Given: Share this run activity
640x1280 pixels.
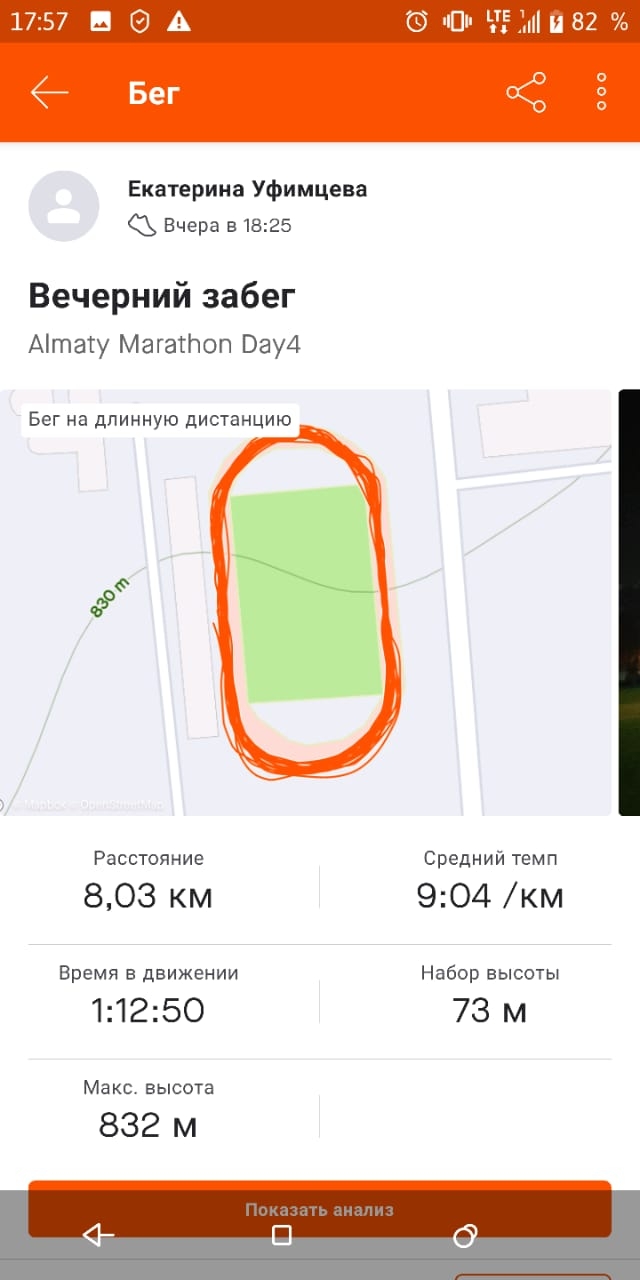Looking at the screenshot, I should [526, 93].
